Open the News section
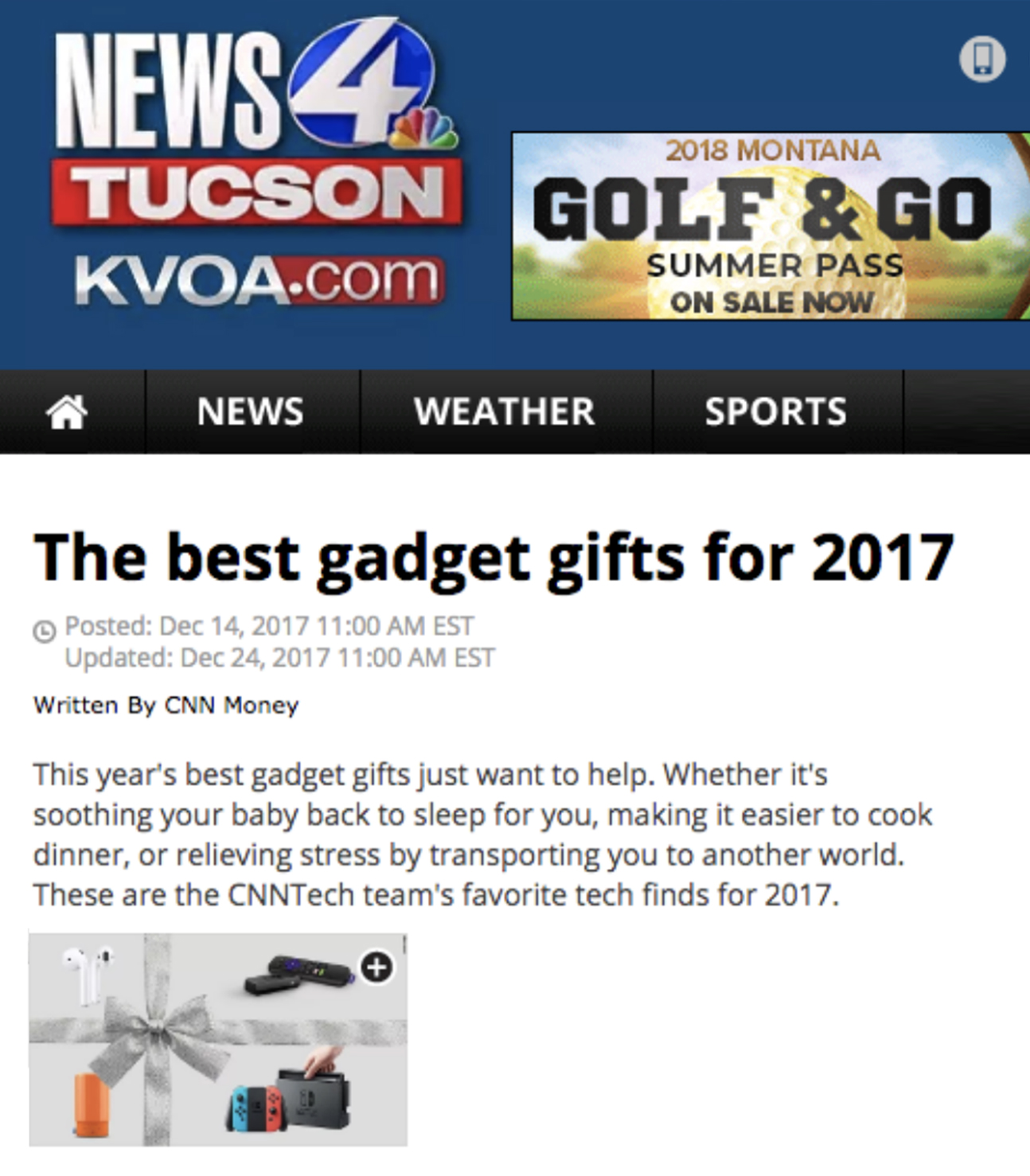 point(251,412)
